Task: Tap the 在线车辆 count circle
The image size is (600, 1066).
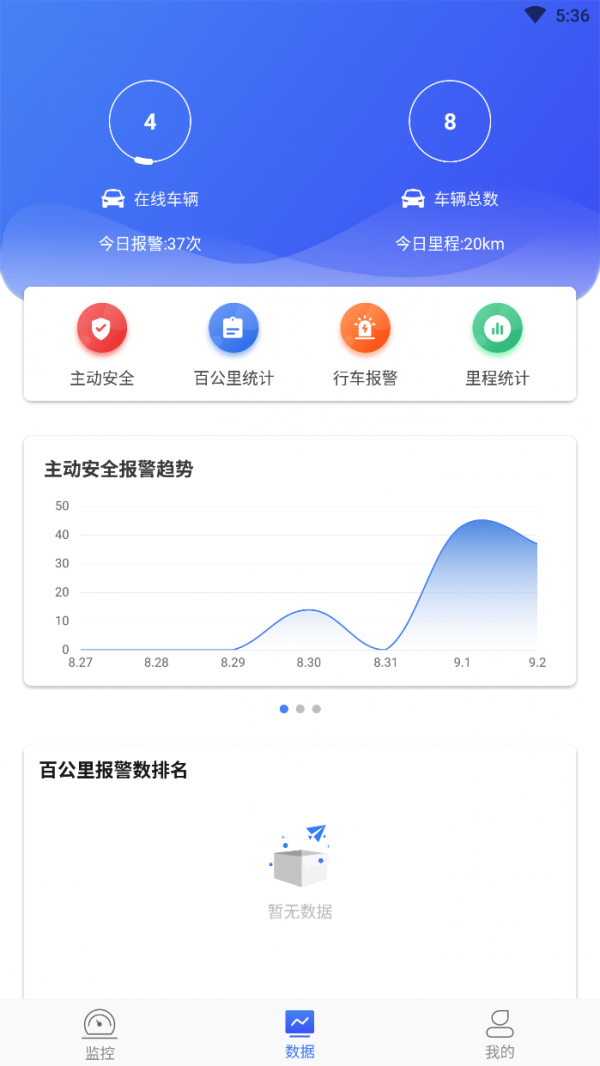Action: tap(150, 122)
